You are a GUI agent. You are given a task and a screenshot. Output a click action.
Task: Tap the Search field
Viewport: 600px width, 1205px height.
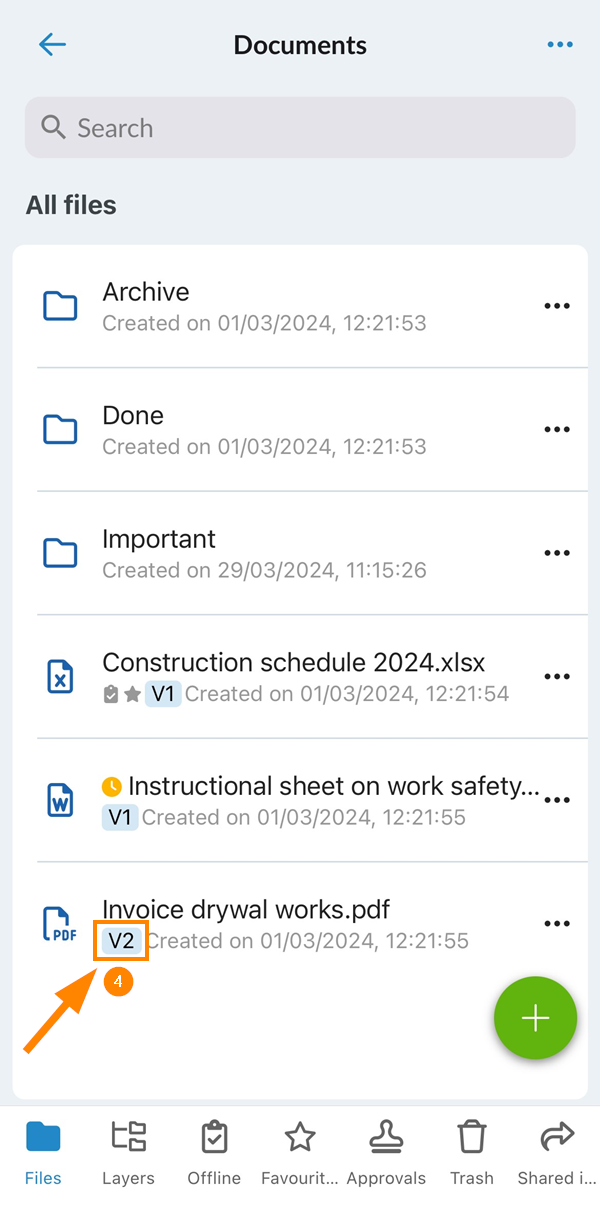pyautogui.click(x=300, y=128)
